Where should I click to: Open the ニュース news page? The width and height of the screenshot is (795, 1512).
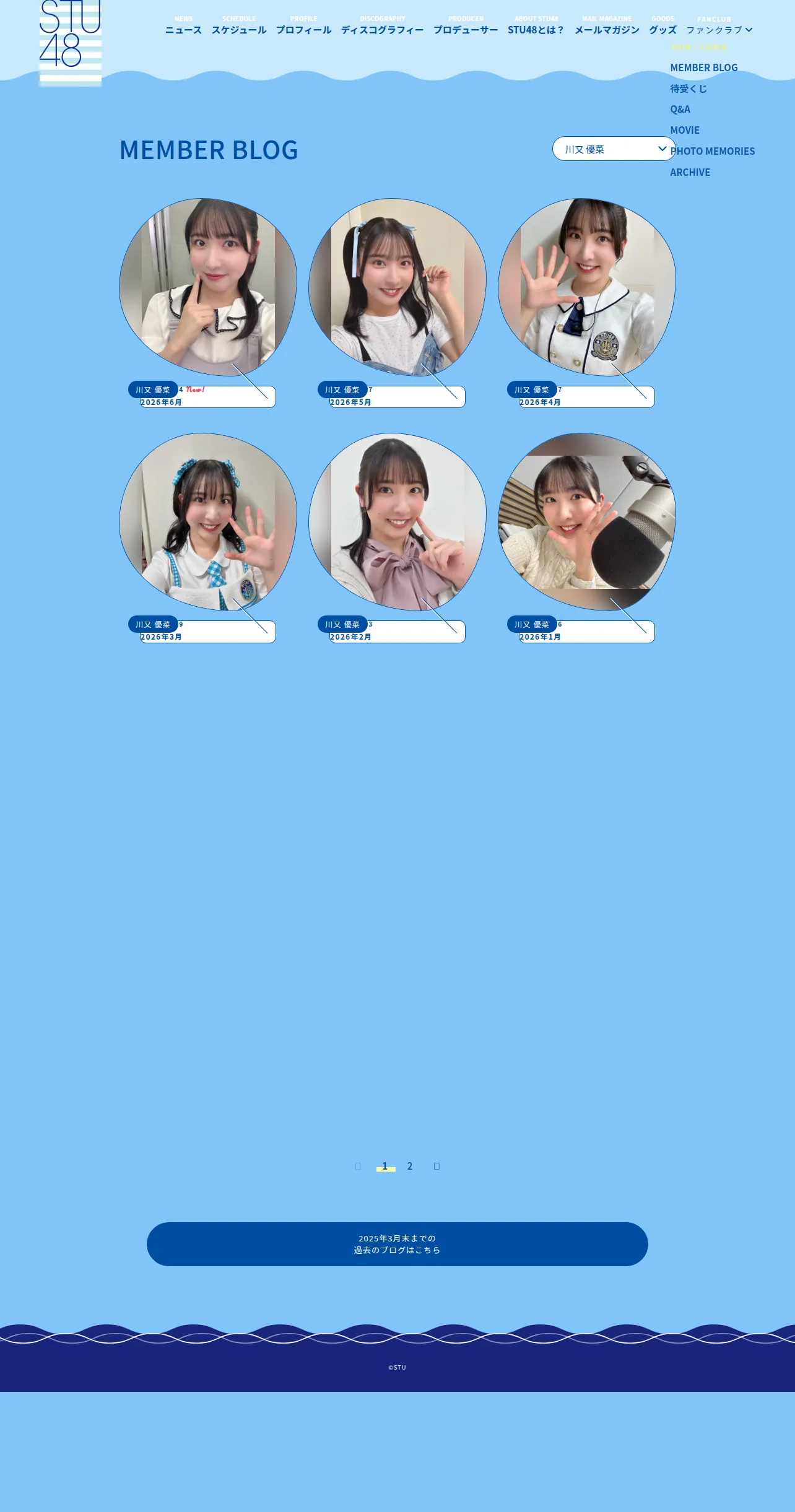pos(183,25)
